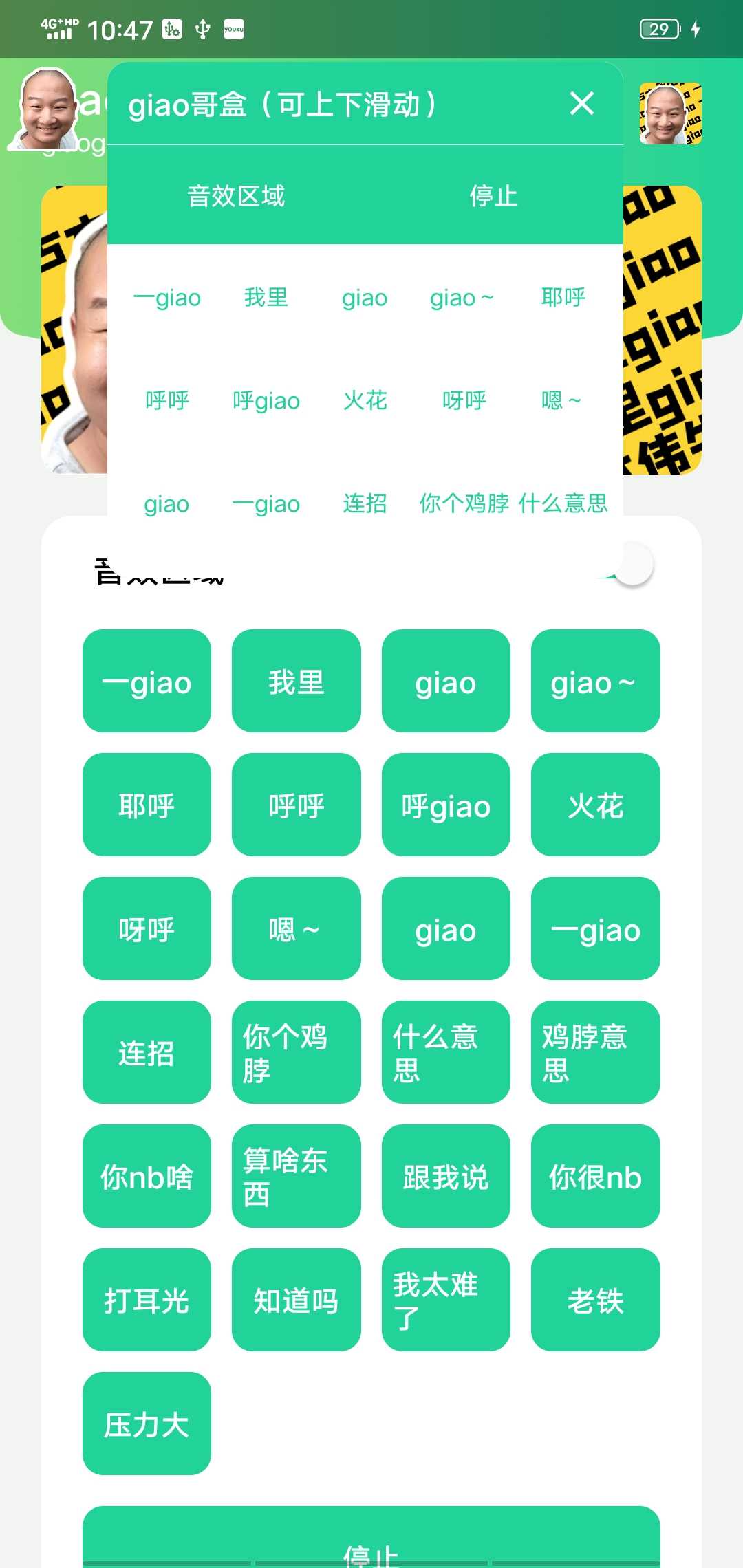Viewport: 743px width, 1568px height.
Task: Play the 呼giao sound effect
Action: tap(446, 805)
